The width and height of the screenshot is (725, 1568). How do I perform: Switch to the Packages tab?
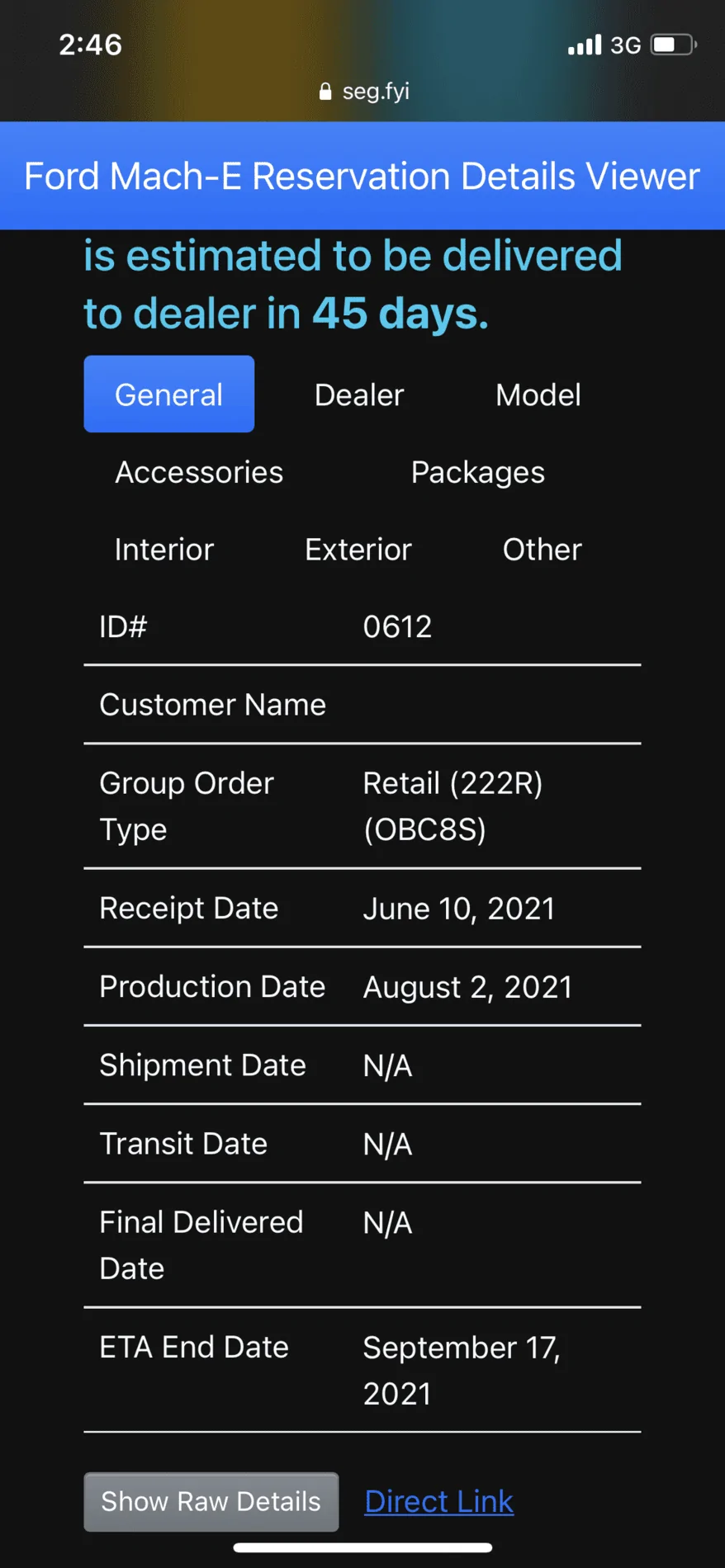477,472
